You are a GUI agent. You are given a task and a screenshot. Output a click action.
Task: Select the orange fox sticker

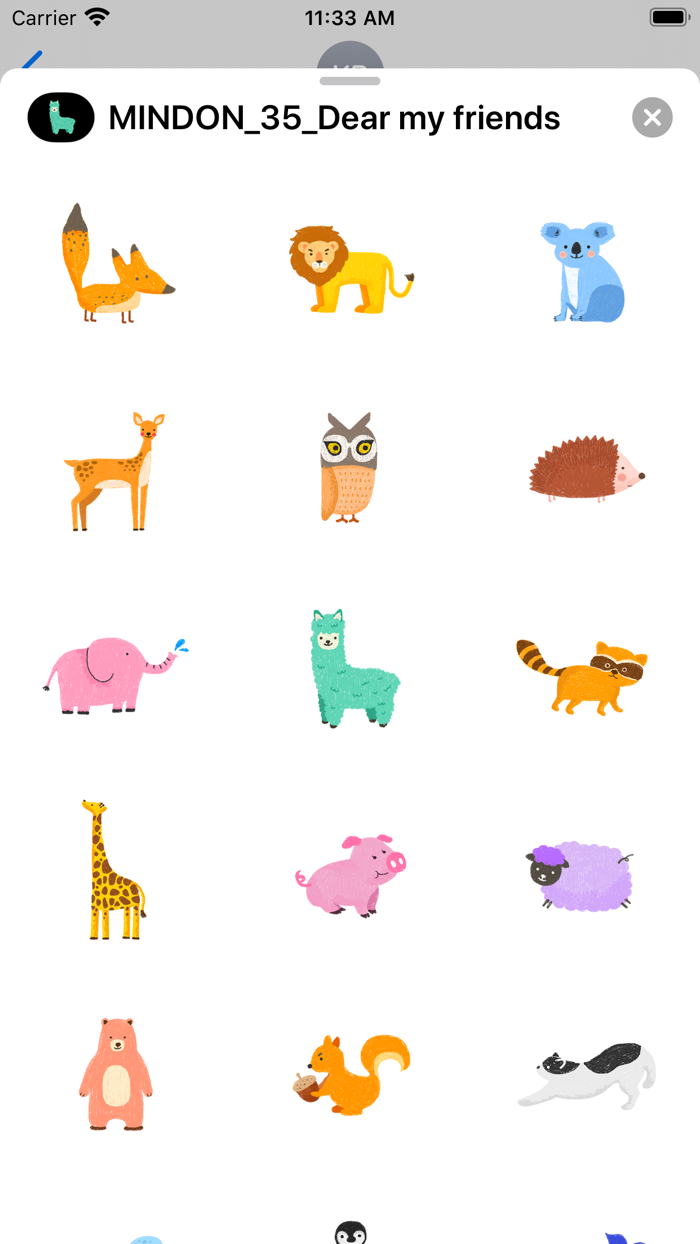coord(116,265)
